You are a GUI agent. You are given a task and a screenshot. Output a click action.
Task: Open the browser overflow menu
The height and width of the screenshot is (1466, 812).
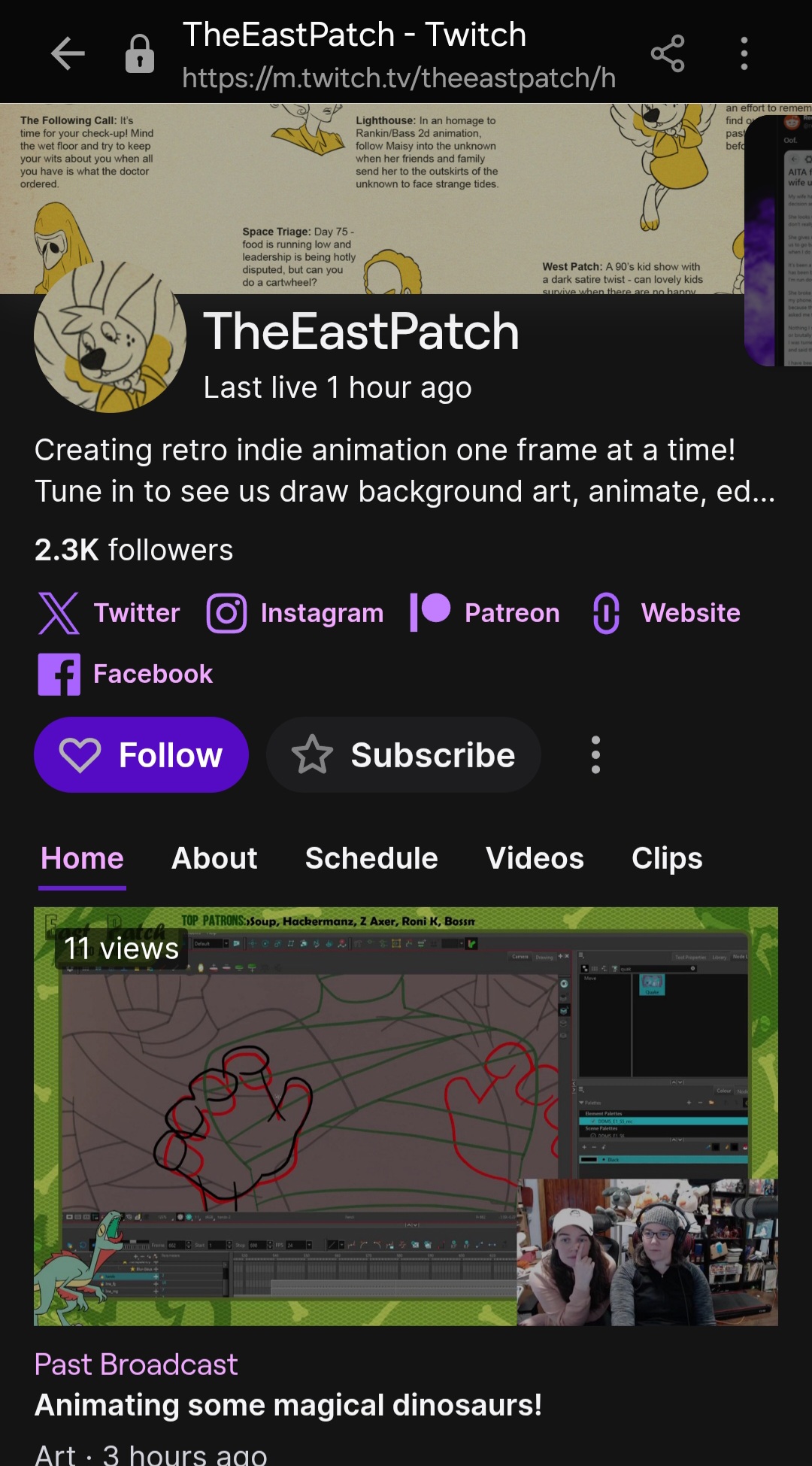coord(744,53)
